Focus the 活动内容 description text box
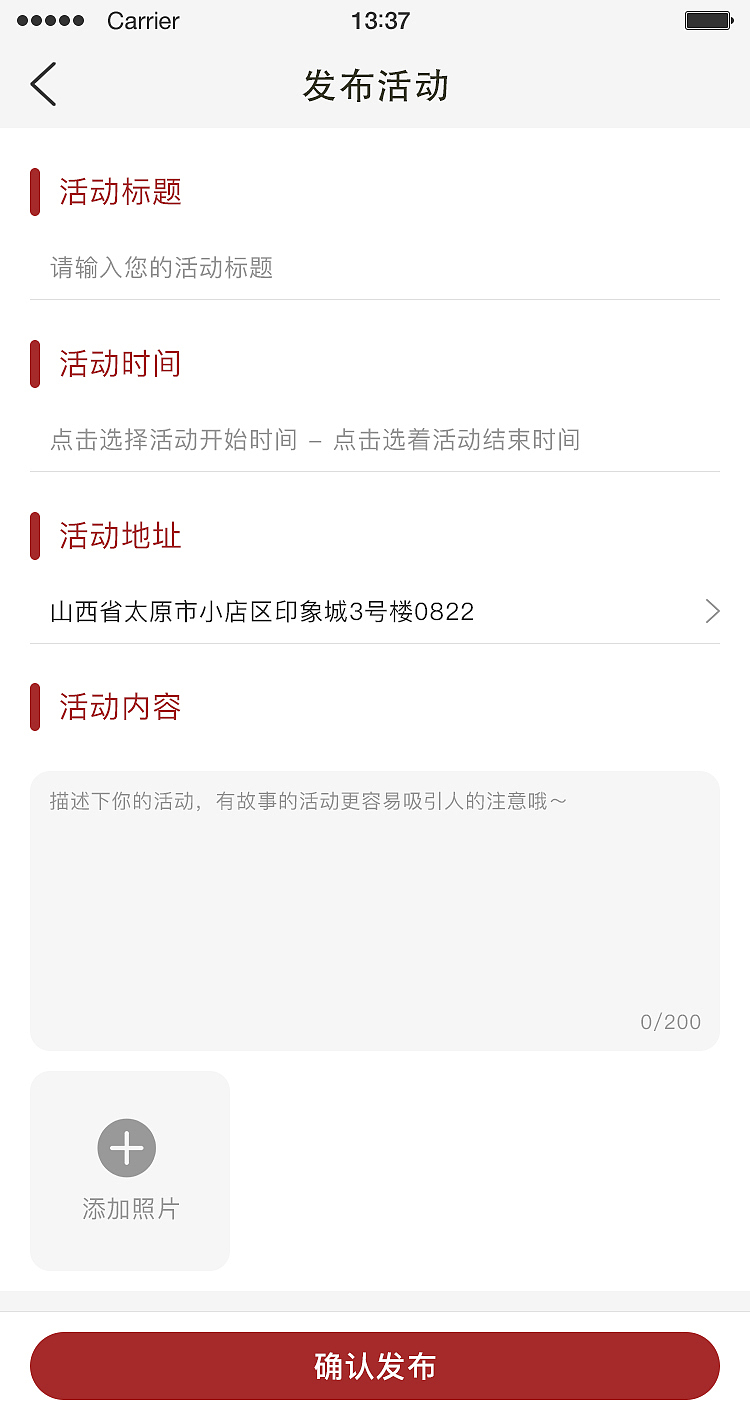 pyautogui.click(x=374, y=910)
